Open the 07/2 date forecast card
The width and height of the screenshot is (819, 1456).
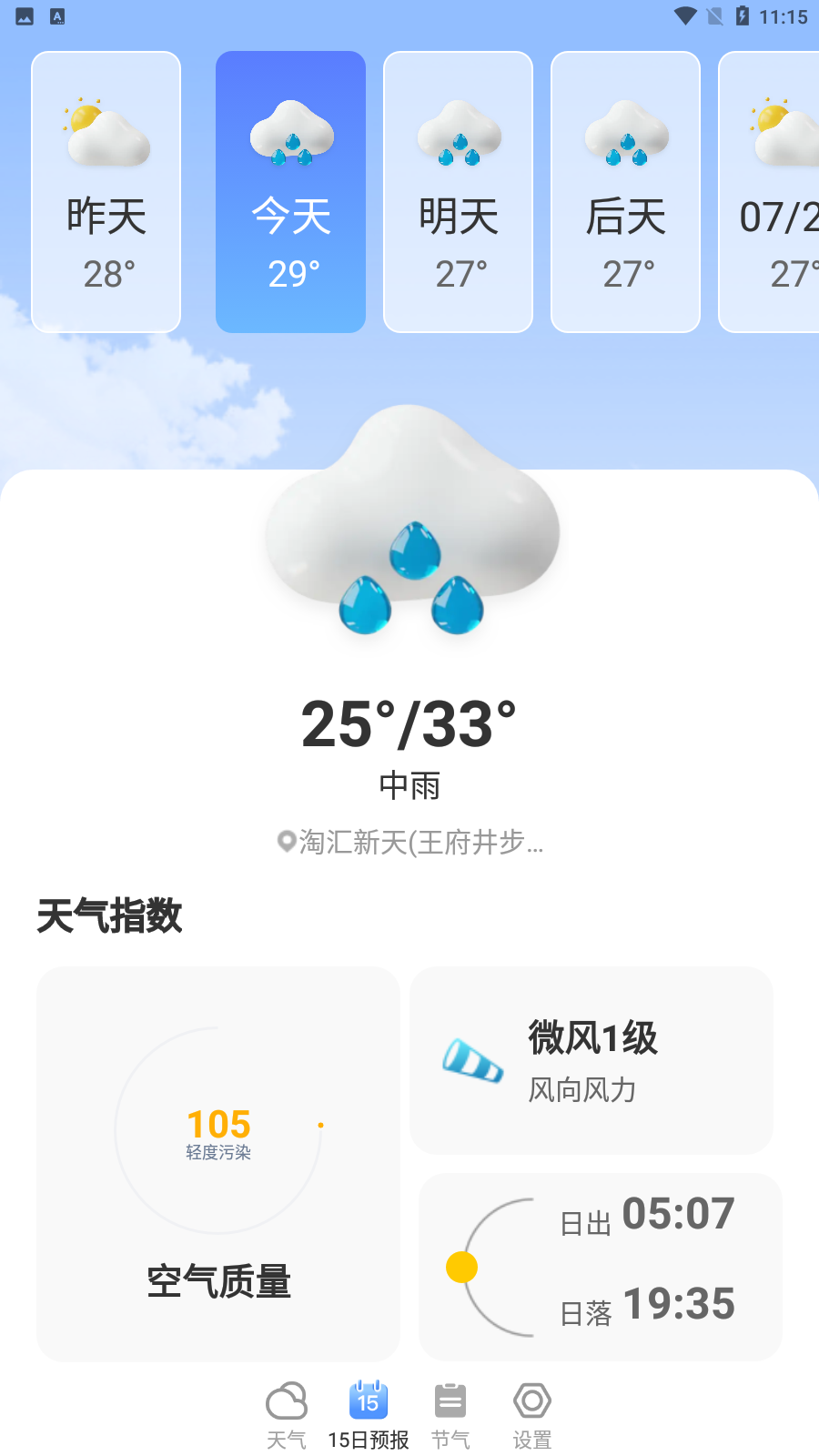[x=770, y=192]
